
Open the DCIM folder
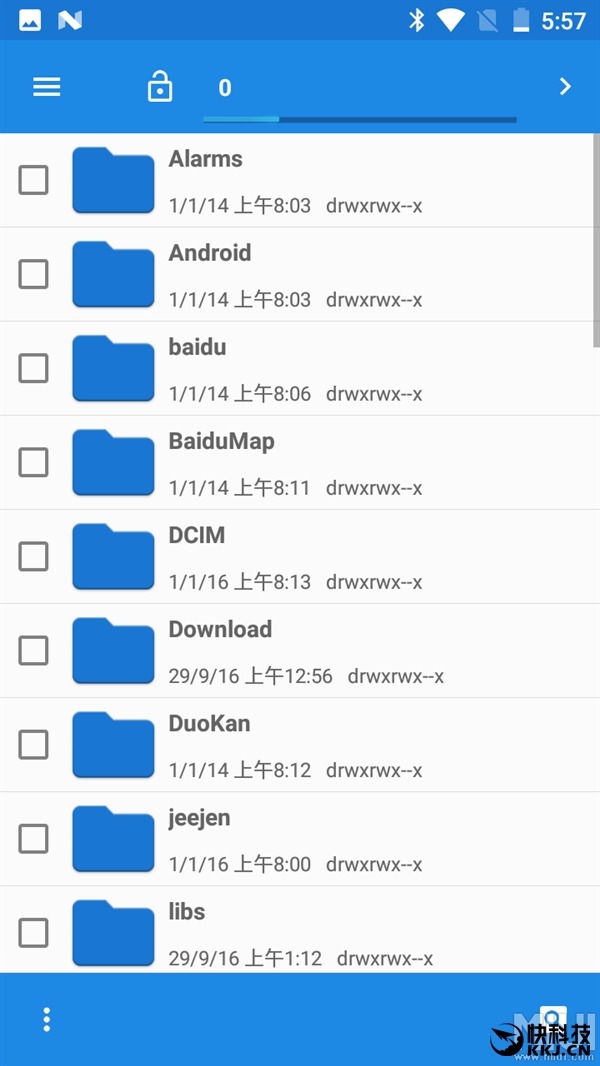tap(197, 536)
